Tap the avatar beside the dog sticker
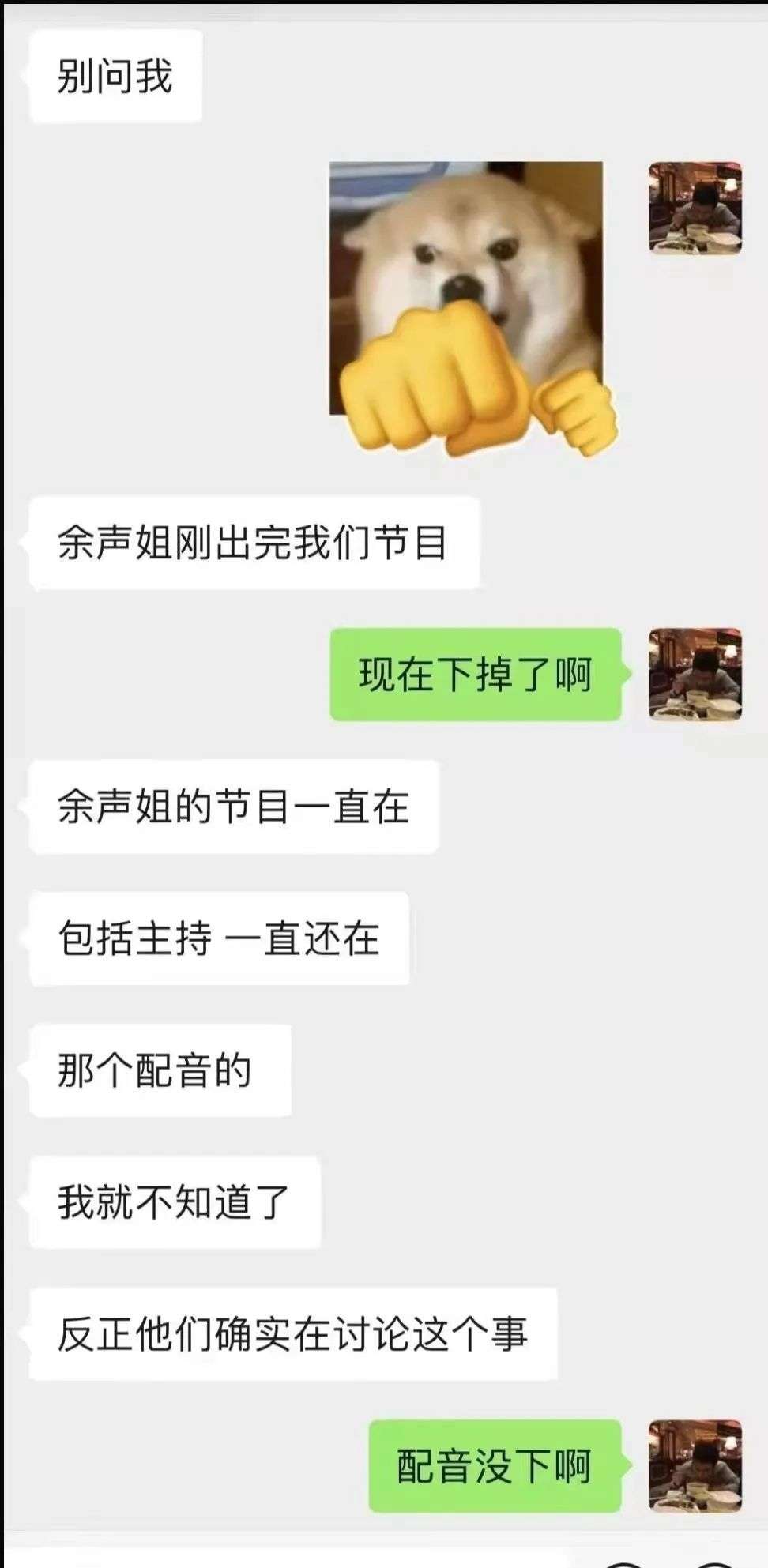The image size is (768, 1568). click(x=695, y=209)
